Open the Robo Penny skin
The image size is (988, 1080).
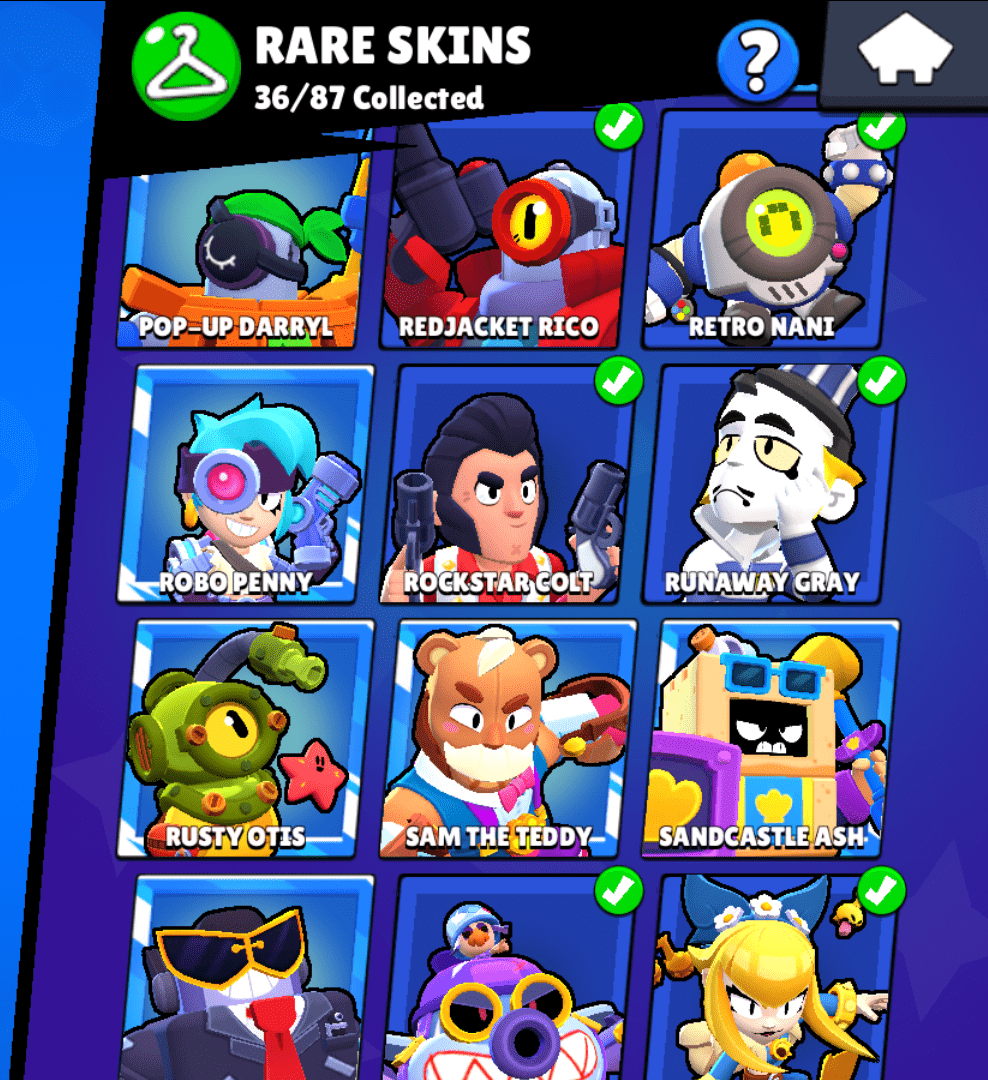pyautogui.click(x=246, y=485)
